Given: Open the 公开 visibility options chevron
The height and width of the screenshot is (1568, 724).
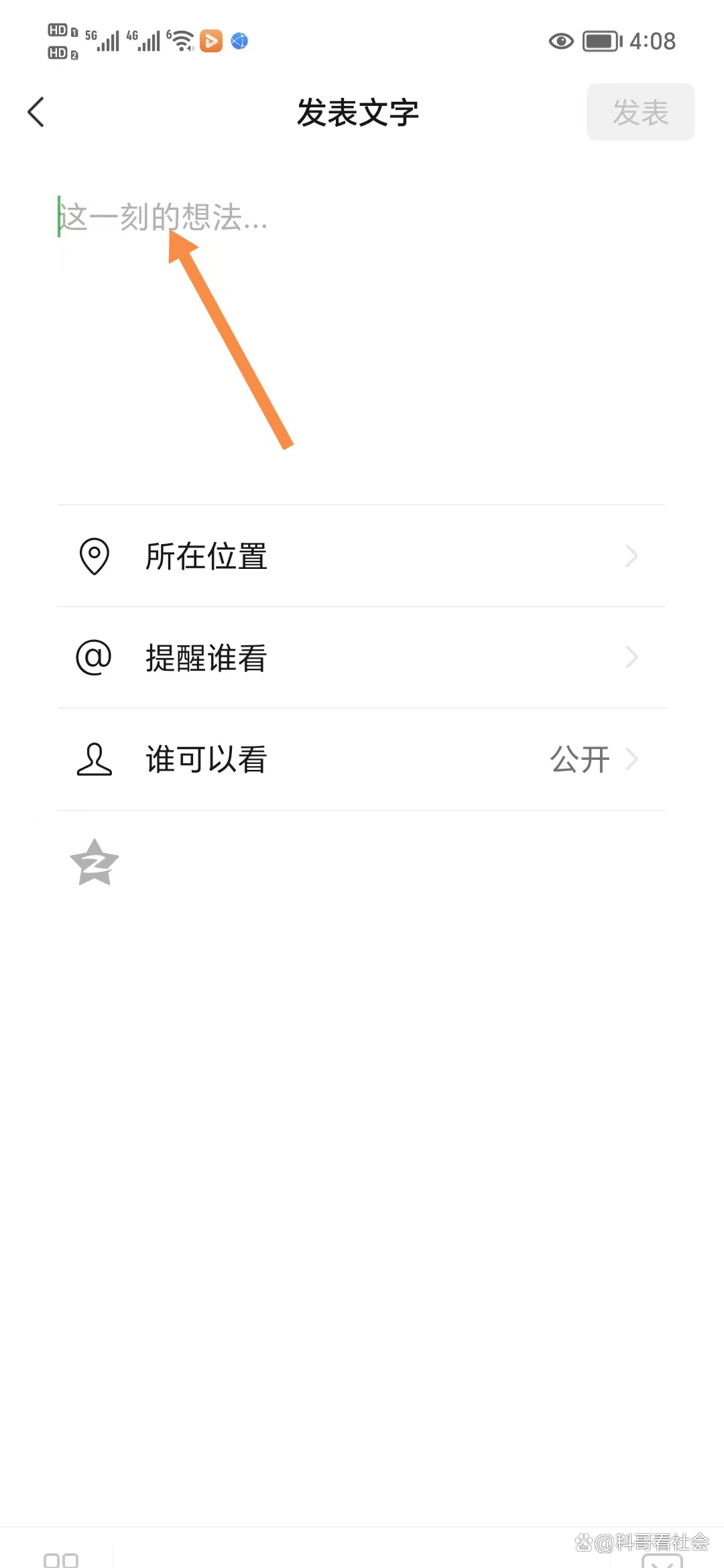Looking at the screenshot, I should coord(631,760).
